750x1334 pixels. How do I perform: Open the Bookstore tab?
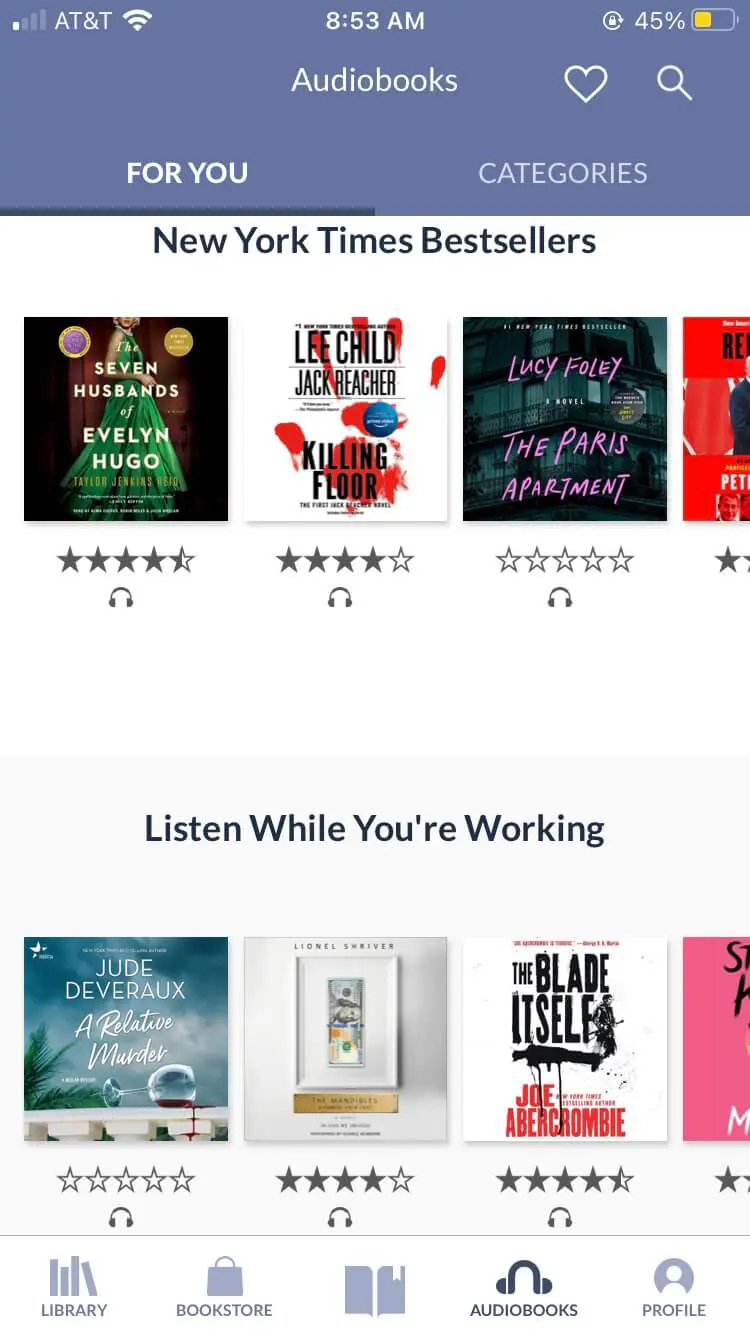[224, 1288]
